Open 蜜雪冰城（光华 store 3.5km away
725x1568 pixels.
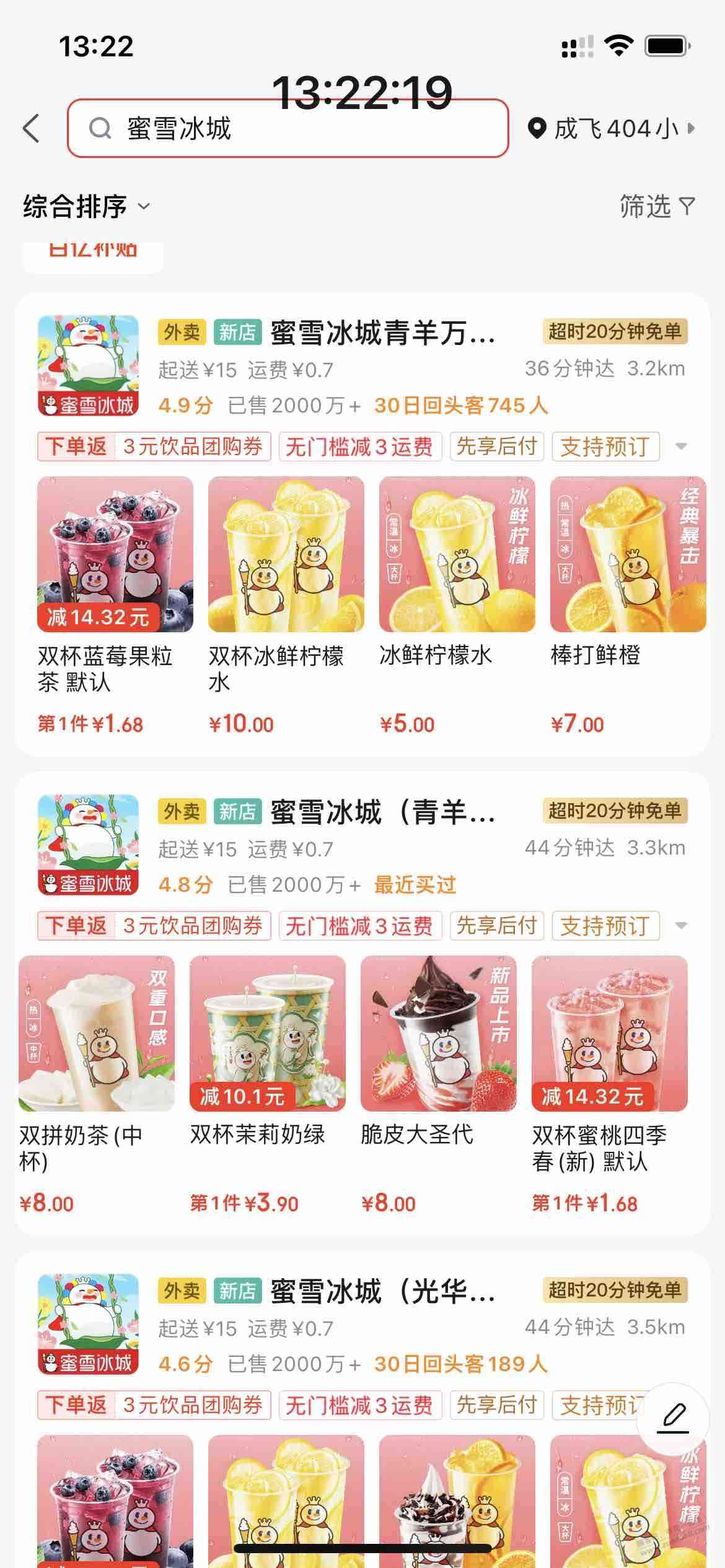click(x=382, y=1292)
